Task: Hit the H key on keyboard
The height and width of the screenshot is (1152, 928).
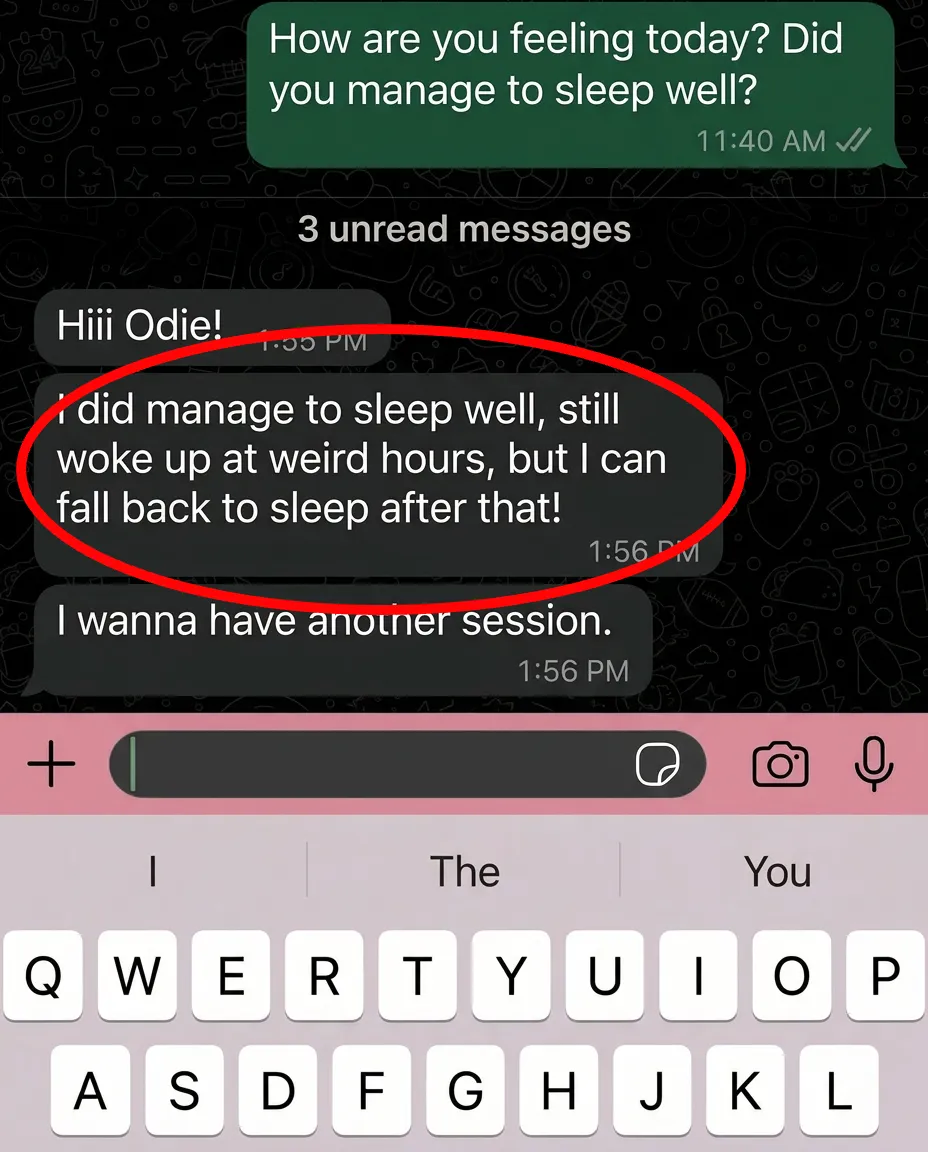Action: tap(558, 1090)
